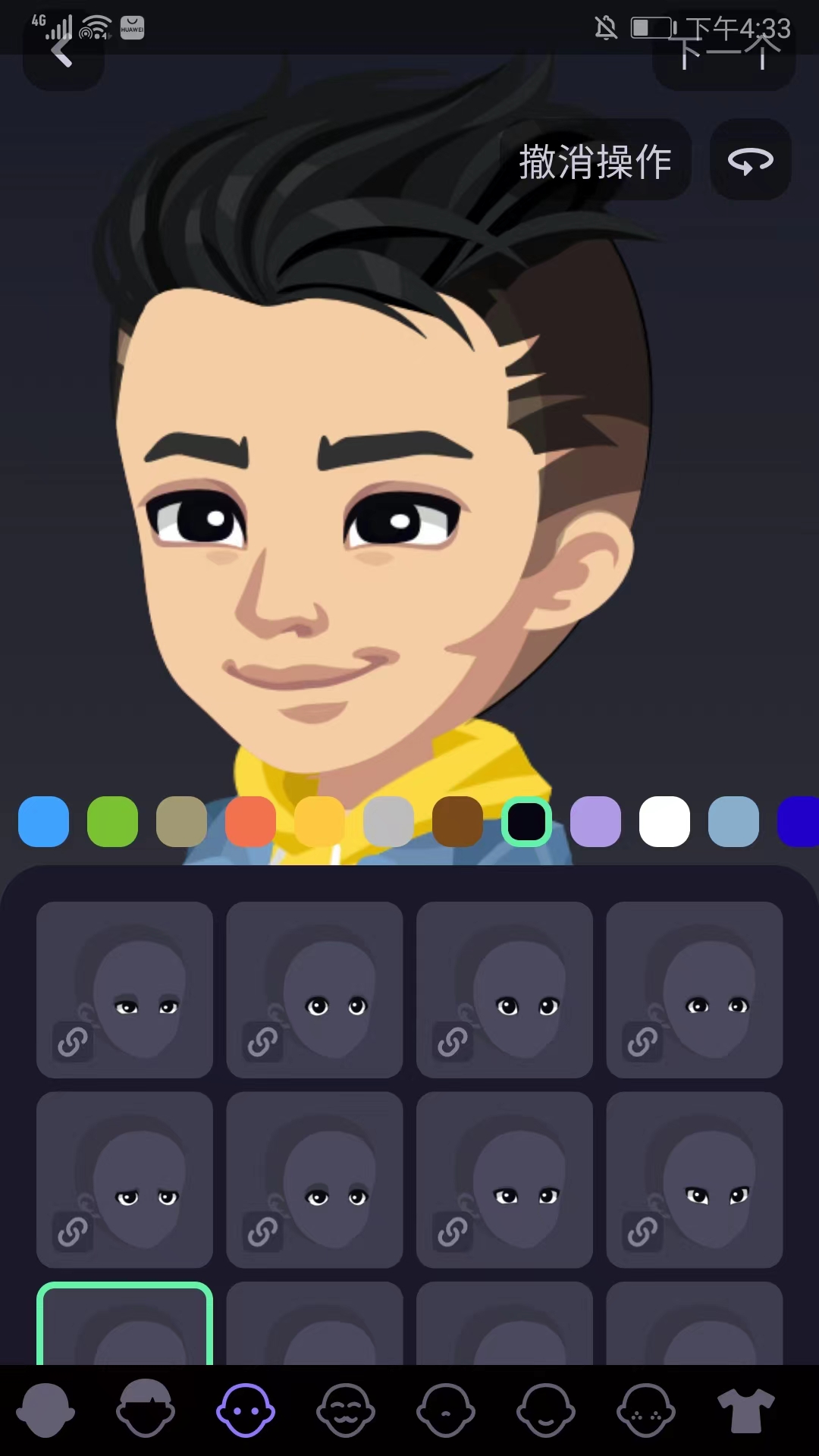Choose the orange-red color swatch

pos(250,821)
